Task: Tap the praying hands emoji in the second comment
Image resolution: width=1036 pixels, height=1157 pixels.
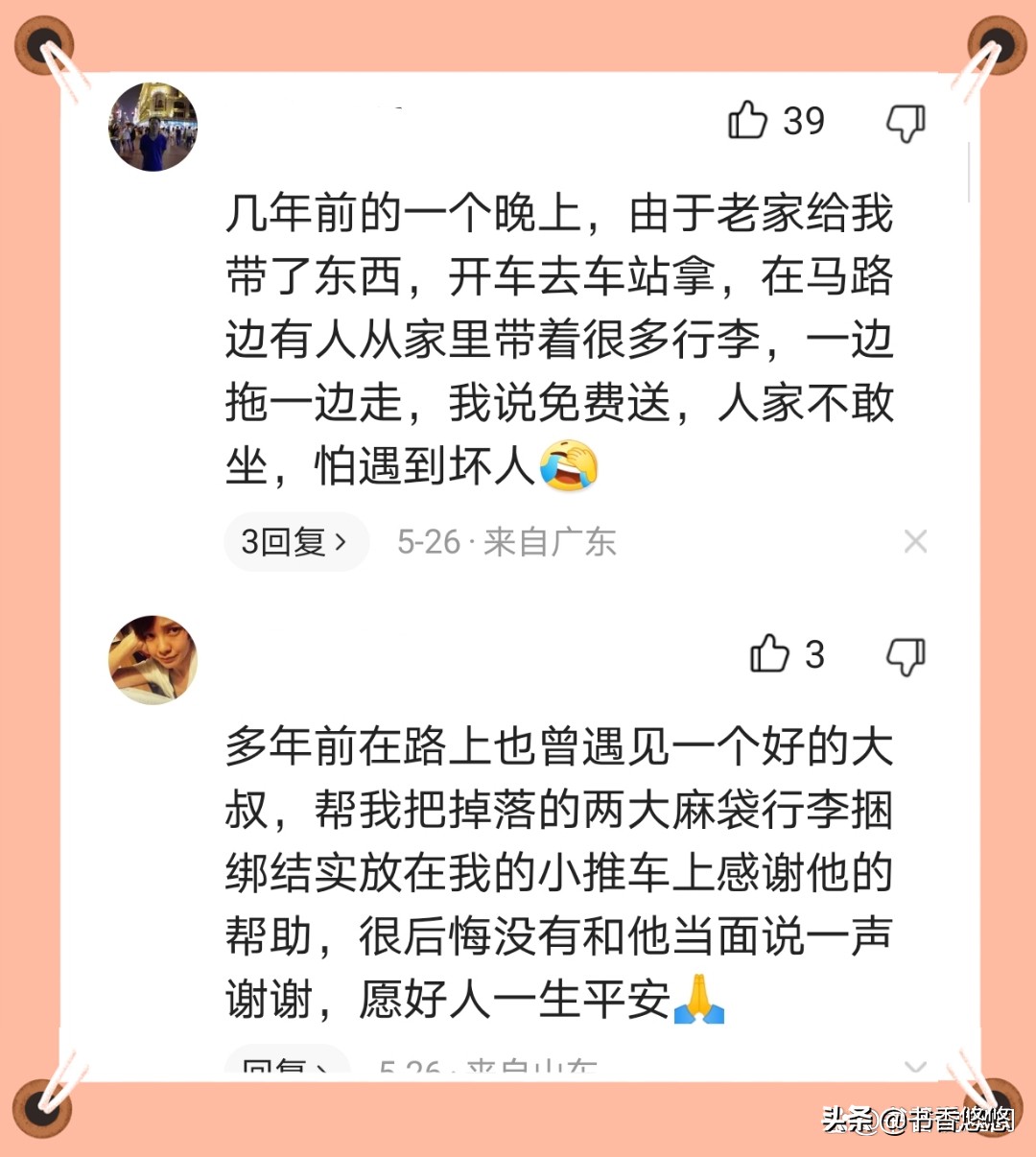Action: tap(701, 1000)
